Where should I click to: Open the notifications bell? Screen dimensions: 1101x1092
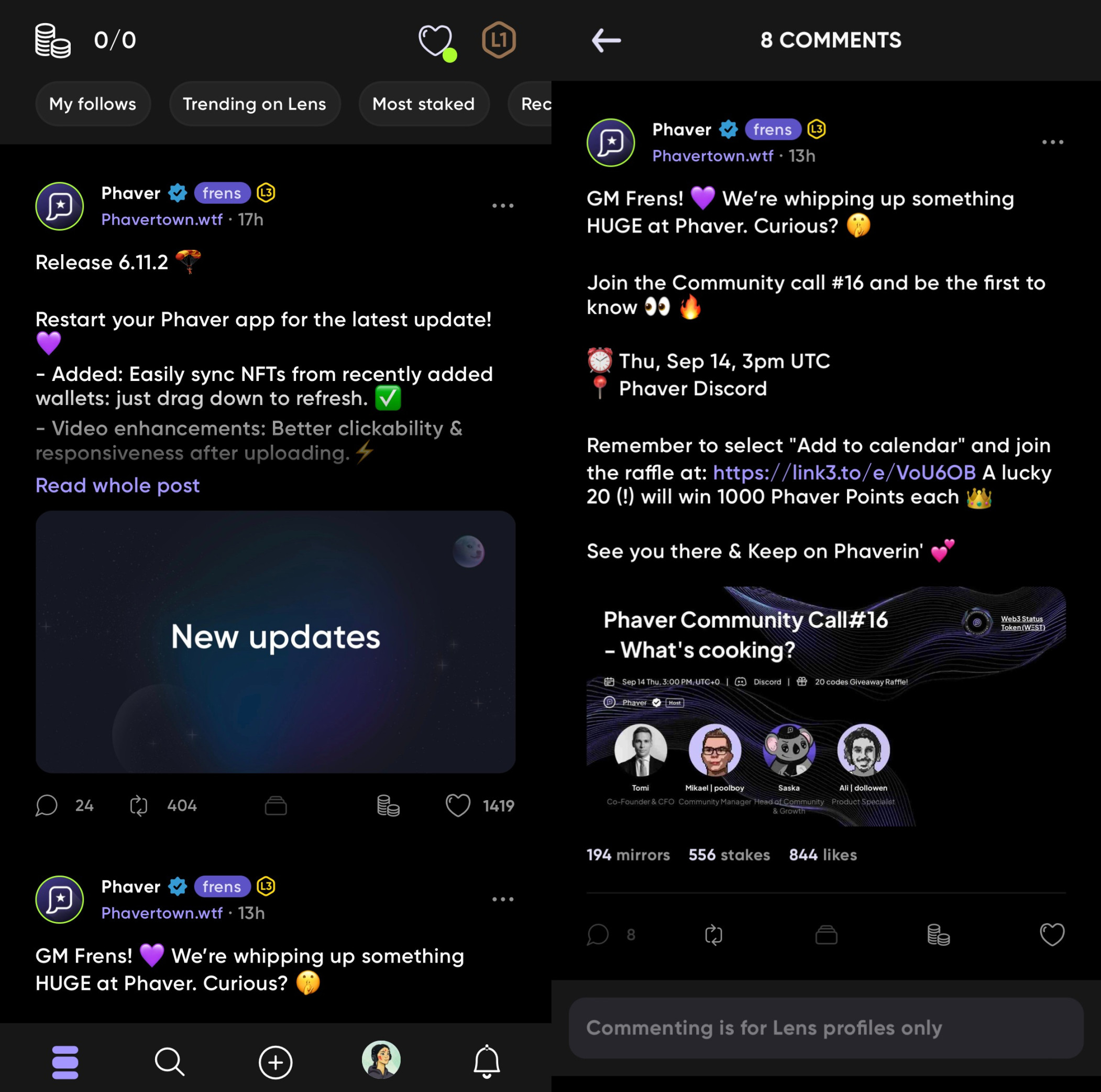point(487,1062)
